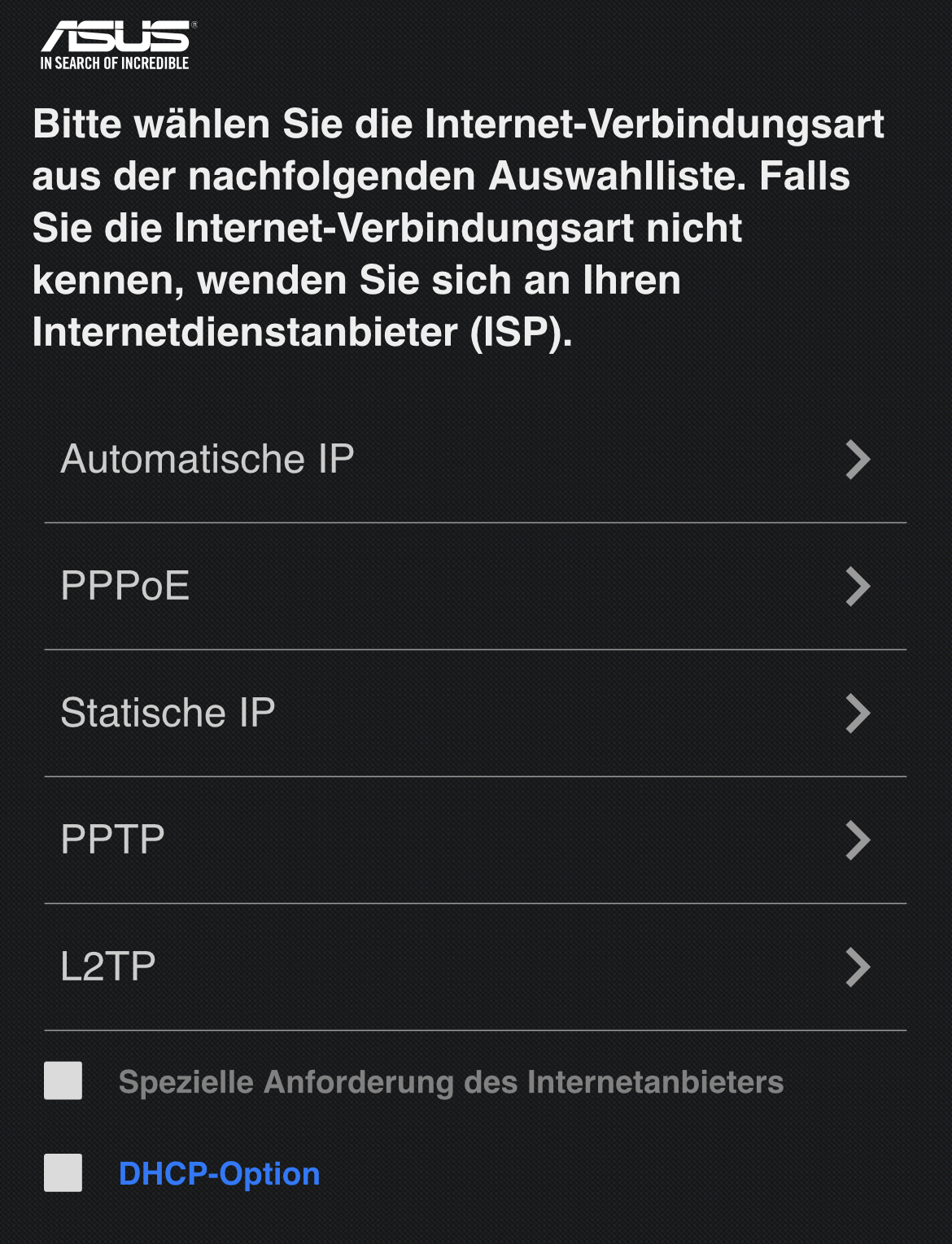Choose Statische IP connection type
Viewport: 952px width, 1244px height.
(475, 714)
